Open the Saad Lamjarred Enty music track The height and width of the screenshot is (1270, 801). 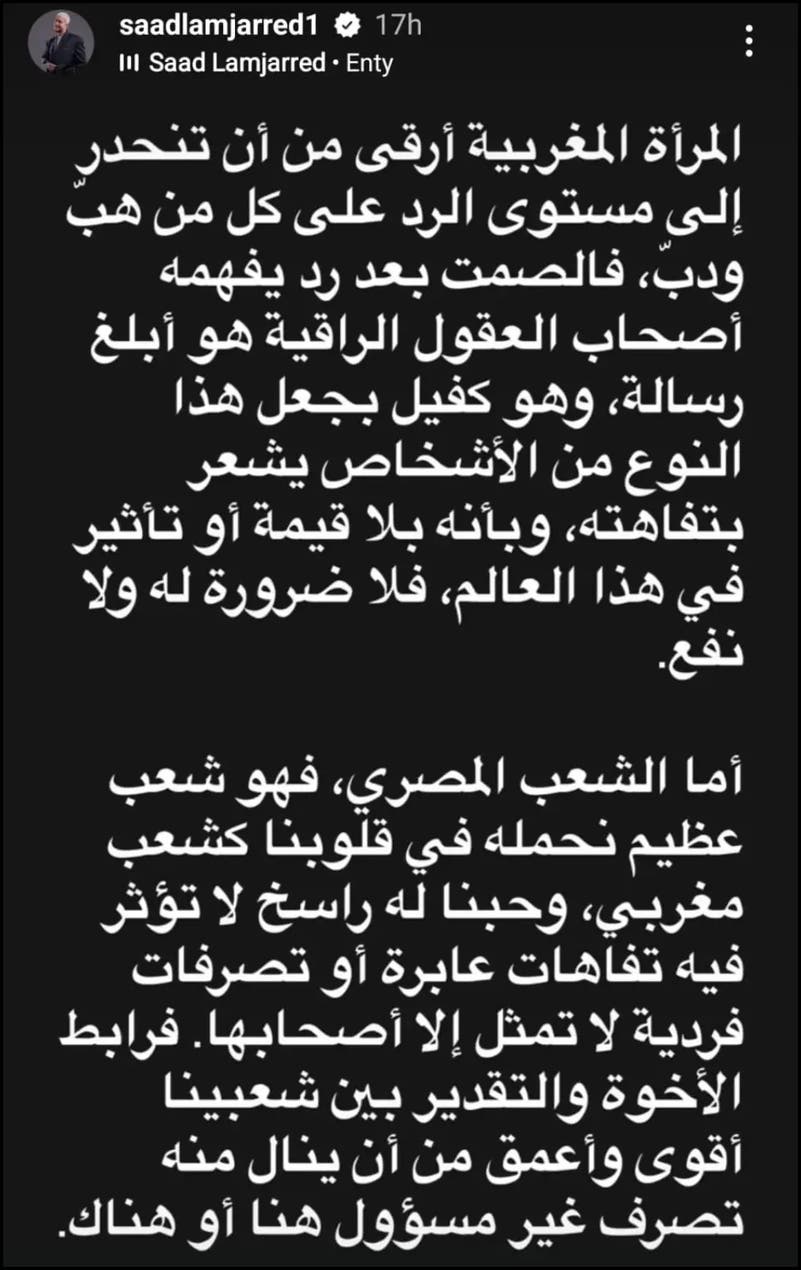point(256,63)
